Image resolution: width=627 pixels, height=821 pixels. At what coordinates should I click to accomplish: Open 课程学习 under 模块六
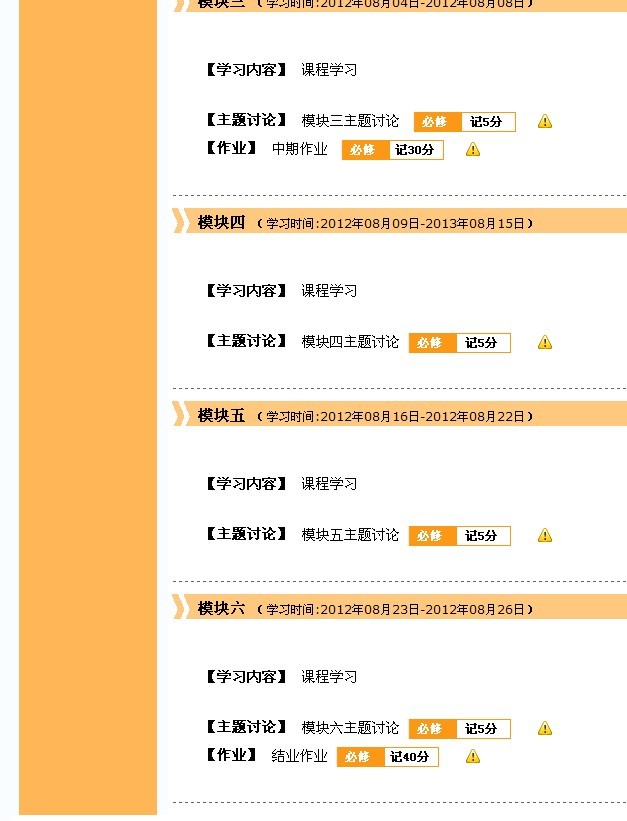click(x=329, y=677)
